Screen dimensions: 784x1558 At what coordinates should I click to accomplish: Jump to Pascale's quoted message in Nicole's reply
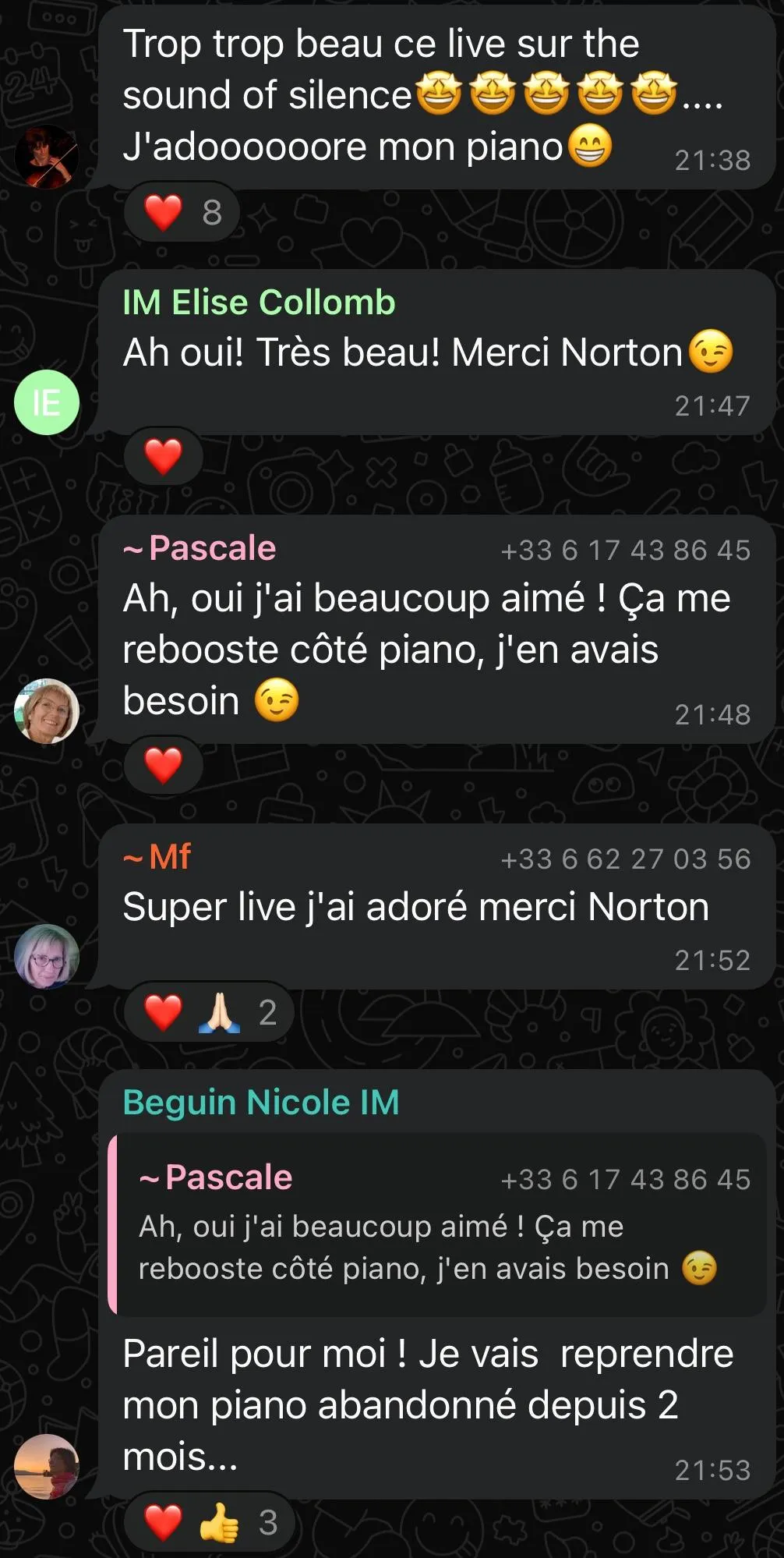coord(436,1224)
